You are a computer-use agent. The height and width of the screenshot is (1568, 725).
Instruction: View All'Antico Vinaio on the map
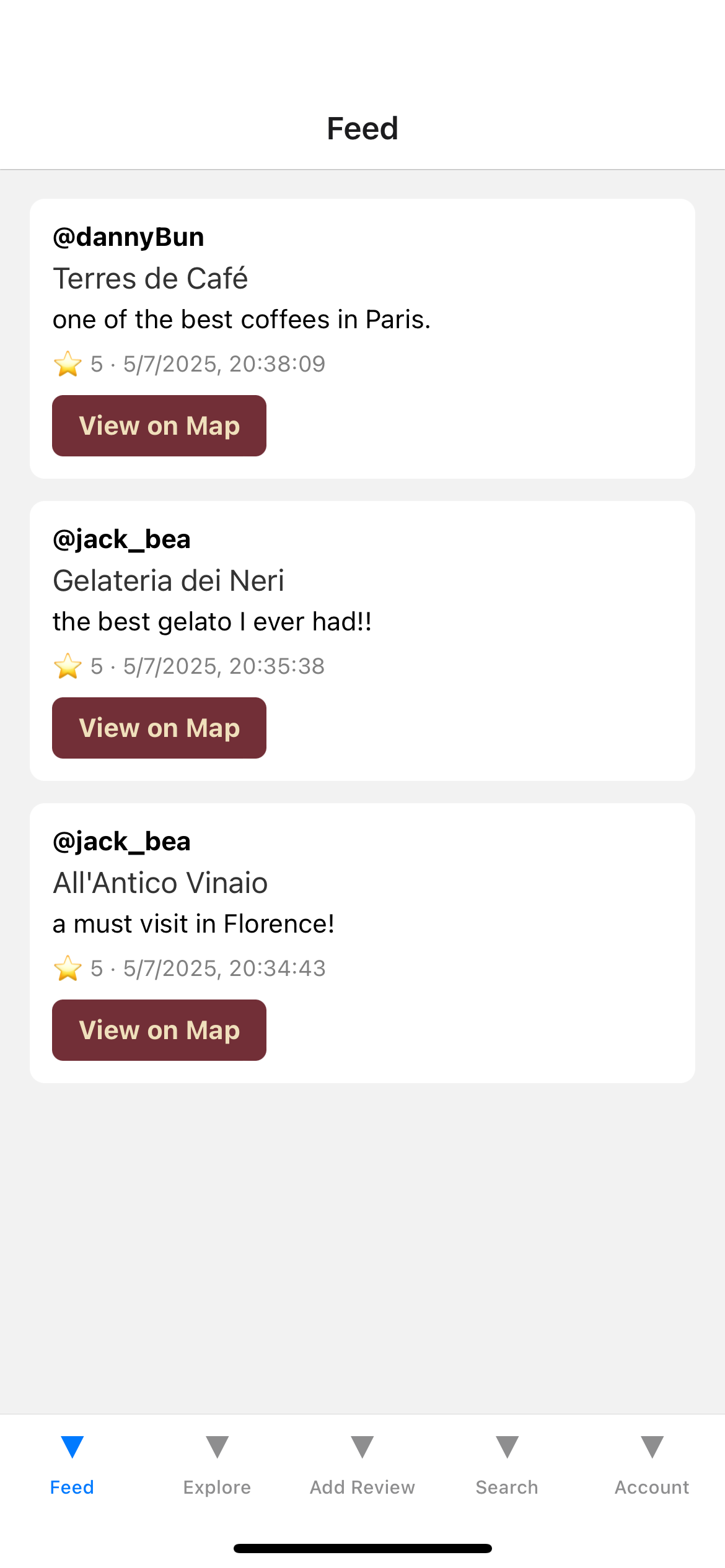[159, 1030]
